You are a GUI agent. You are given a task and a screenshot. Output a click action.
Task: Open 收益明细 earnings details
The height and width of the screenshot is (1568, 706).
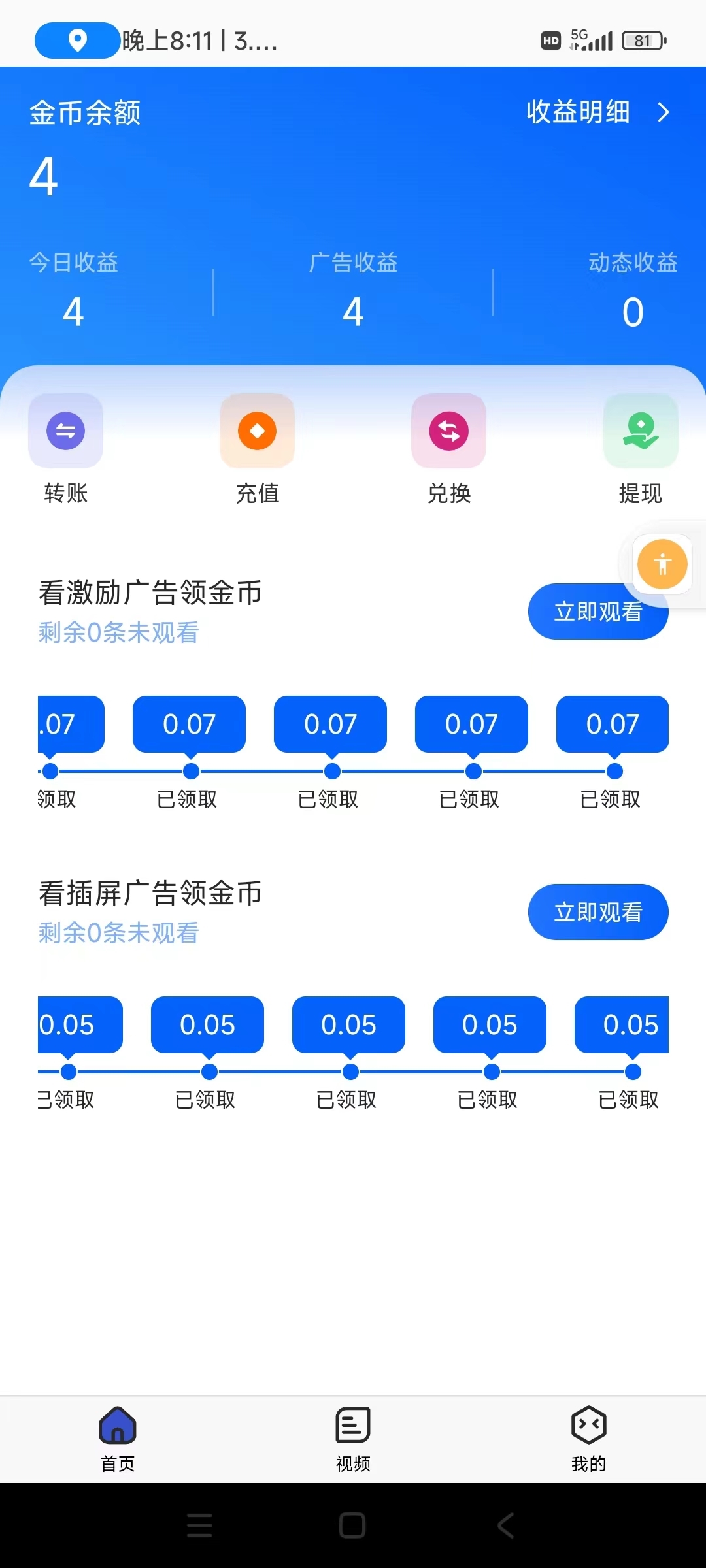click(x=597, y=112)
